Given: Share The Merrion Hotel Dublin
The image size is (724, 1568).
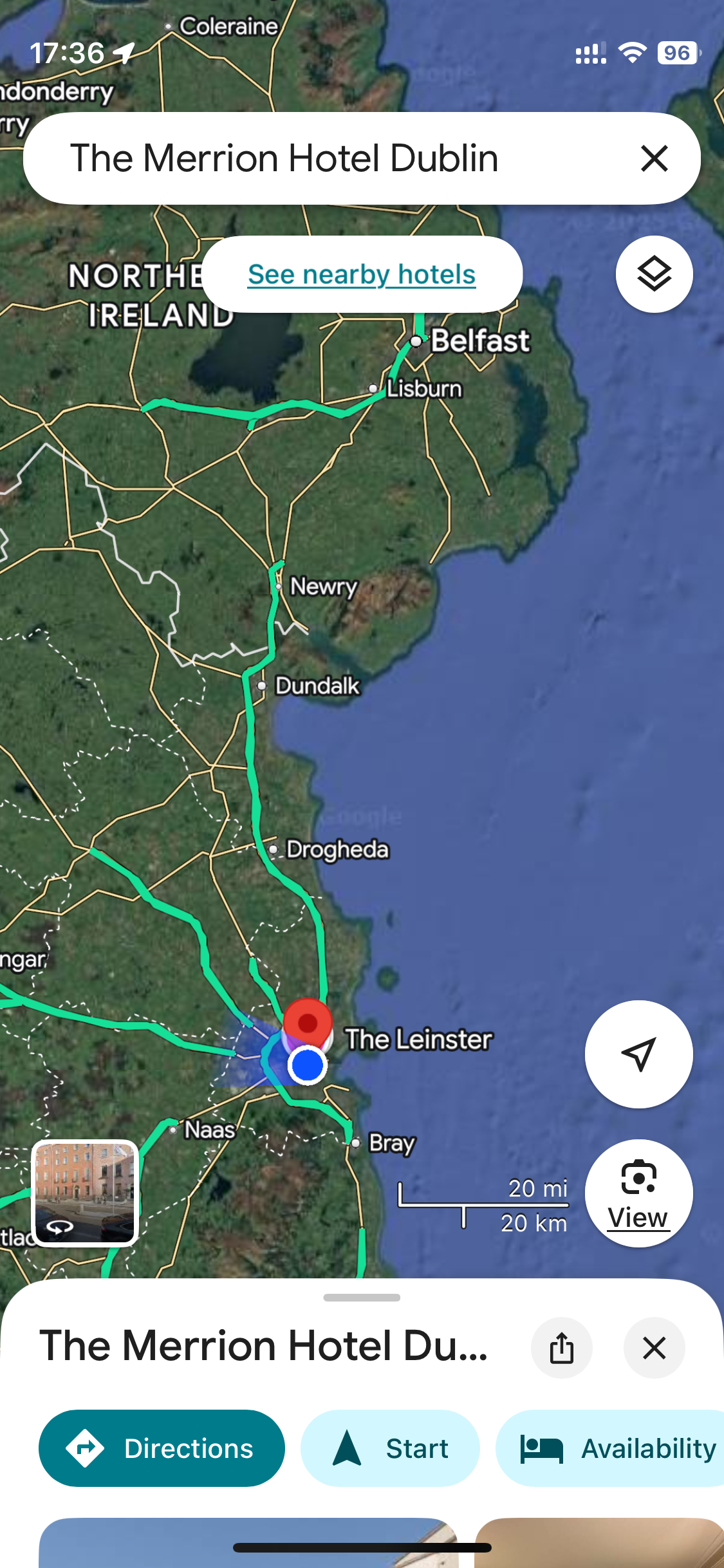Looking at the screenshot, I should (x=561, y=1347).
